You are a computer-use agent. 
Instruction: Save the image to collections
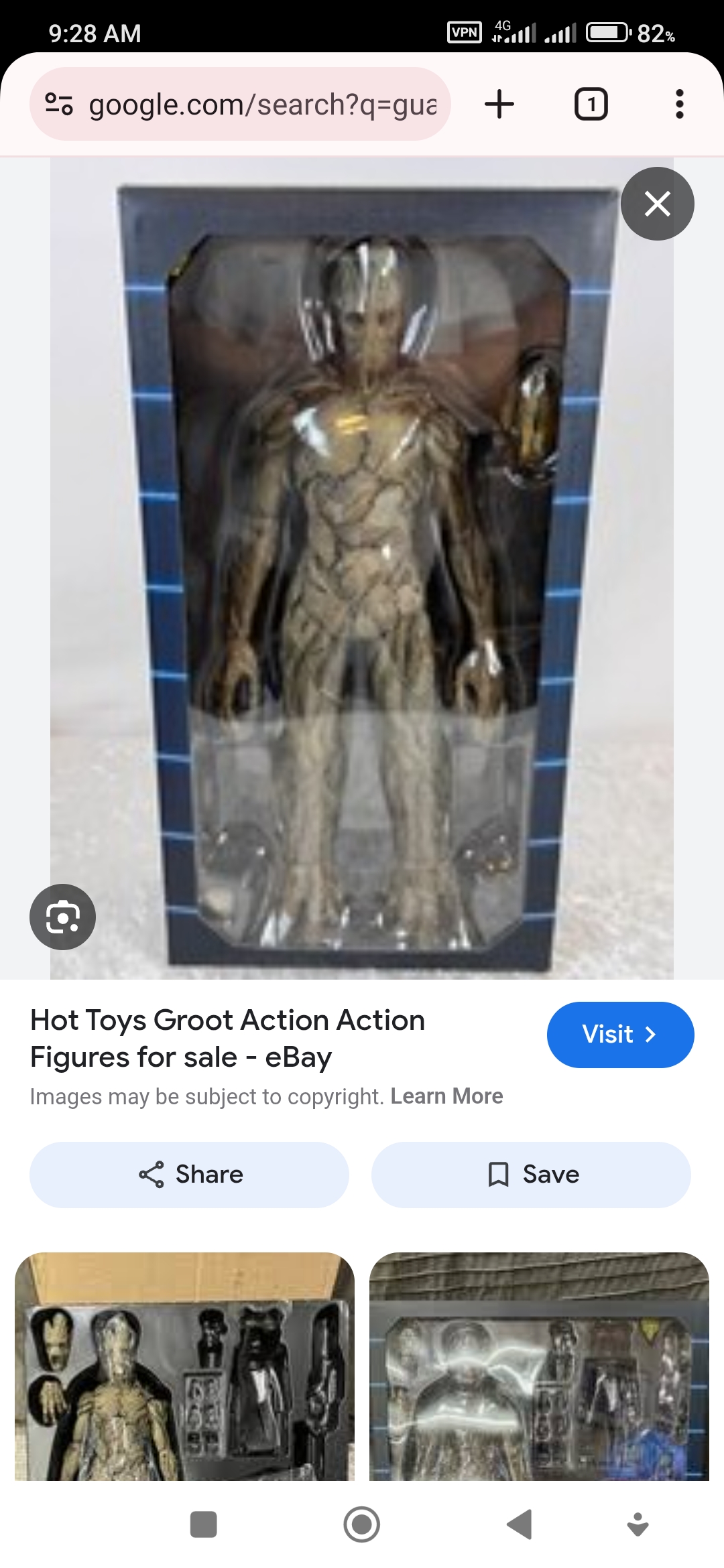click(x=531, y=1175)
